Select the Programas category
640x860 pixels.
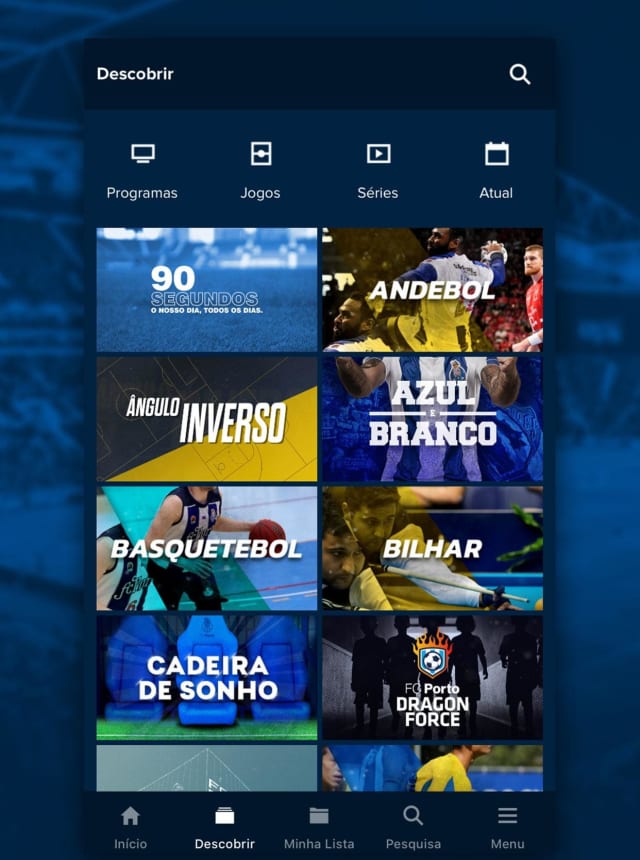[142, 170]
